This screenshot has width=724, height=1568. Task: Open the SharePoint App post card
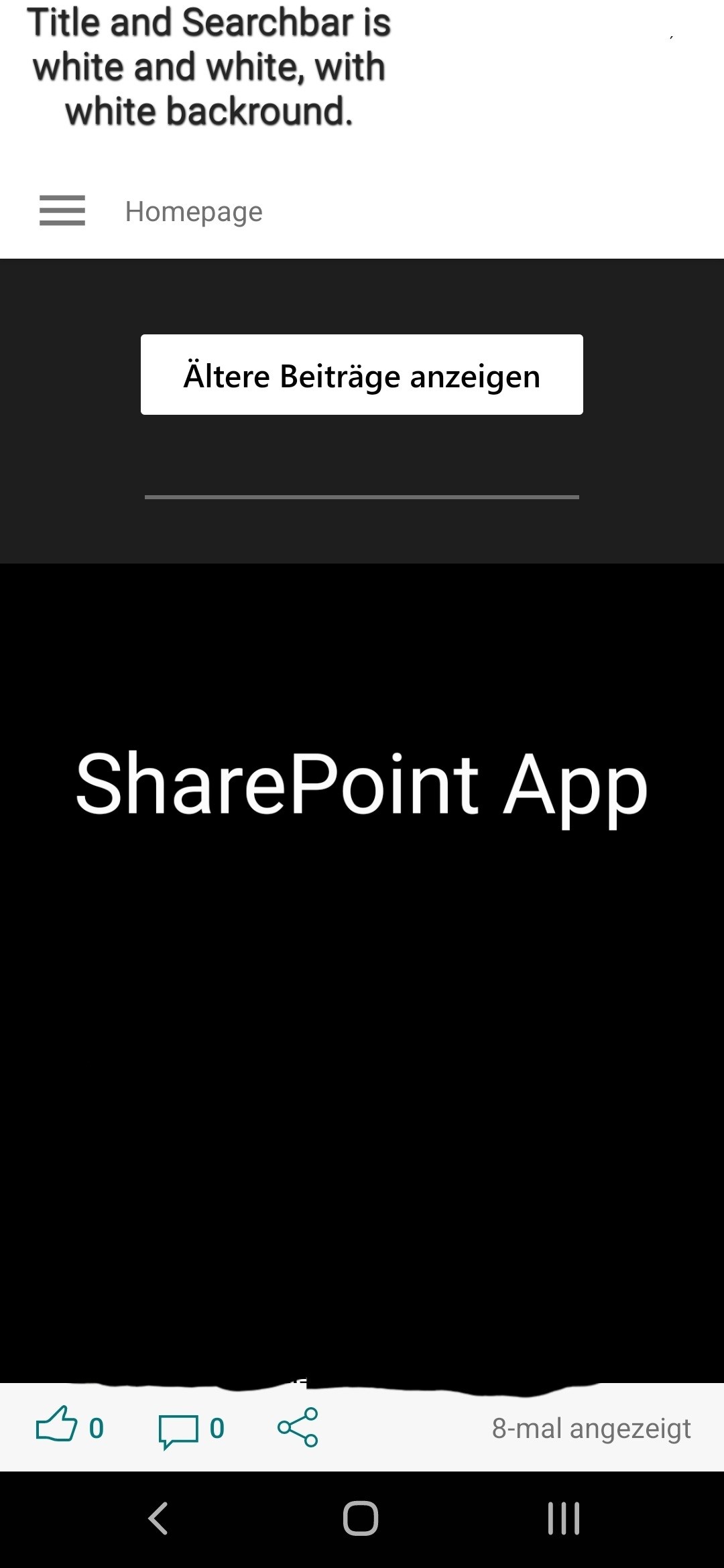click(x=361, y=784)
